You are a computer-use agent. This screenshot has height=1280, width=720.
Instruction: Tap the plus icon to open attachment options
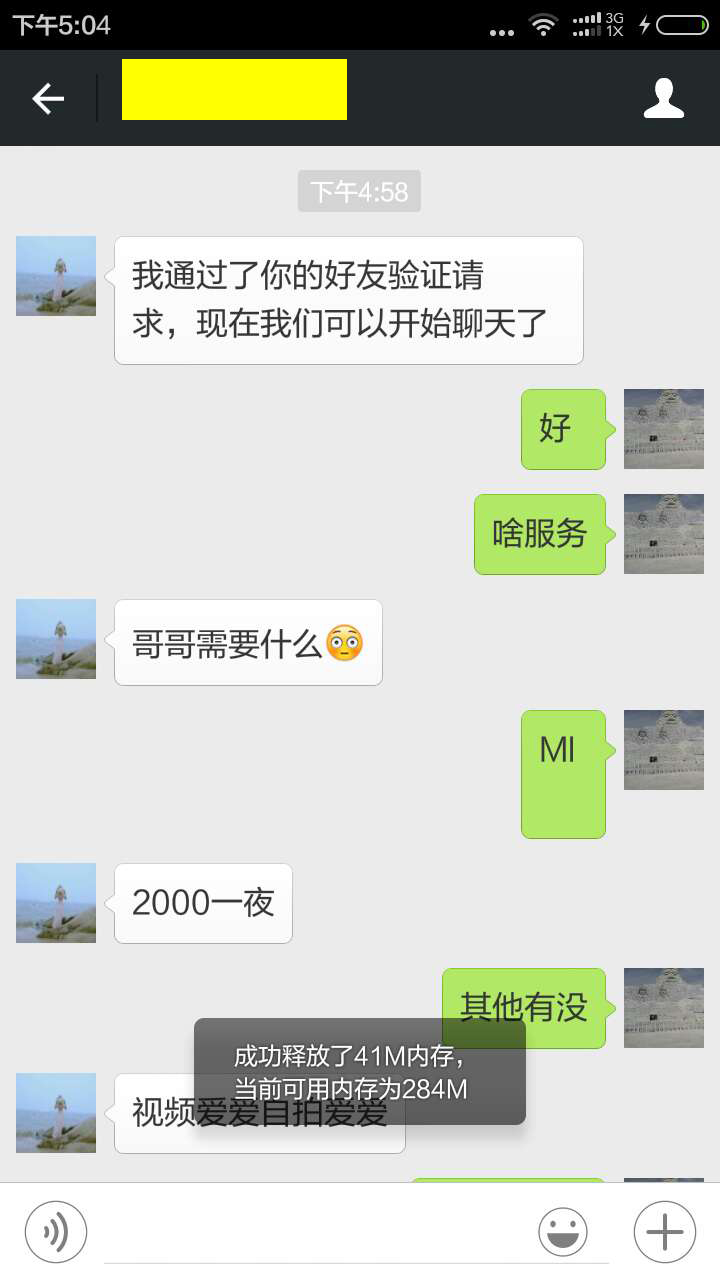click(x=663, y=1231)
